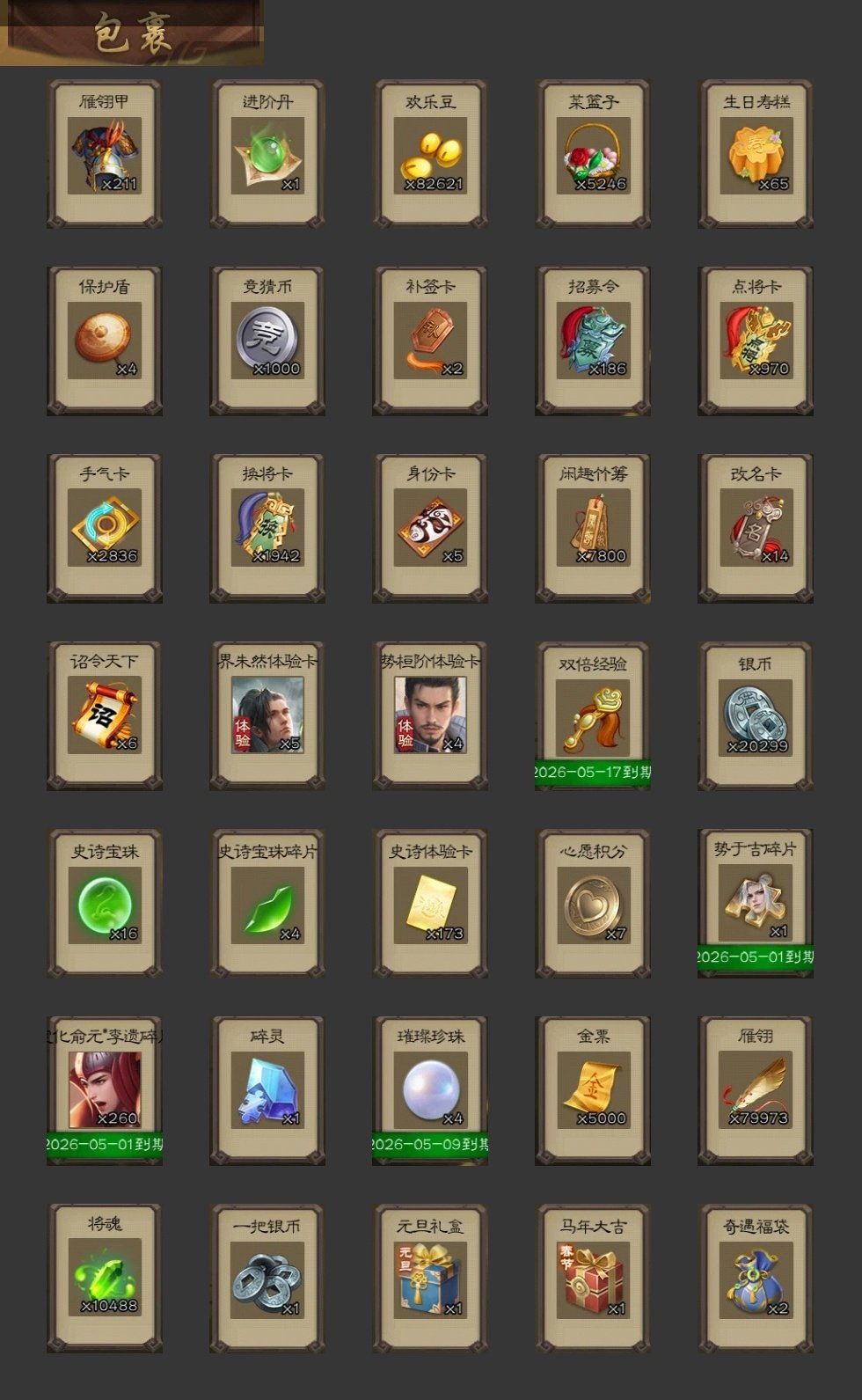Tap the 元旦礼盒 gift box
This screenshot has height=1400, width=862.
pyautogui.click(x=430, y=1279)
